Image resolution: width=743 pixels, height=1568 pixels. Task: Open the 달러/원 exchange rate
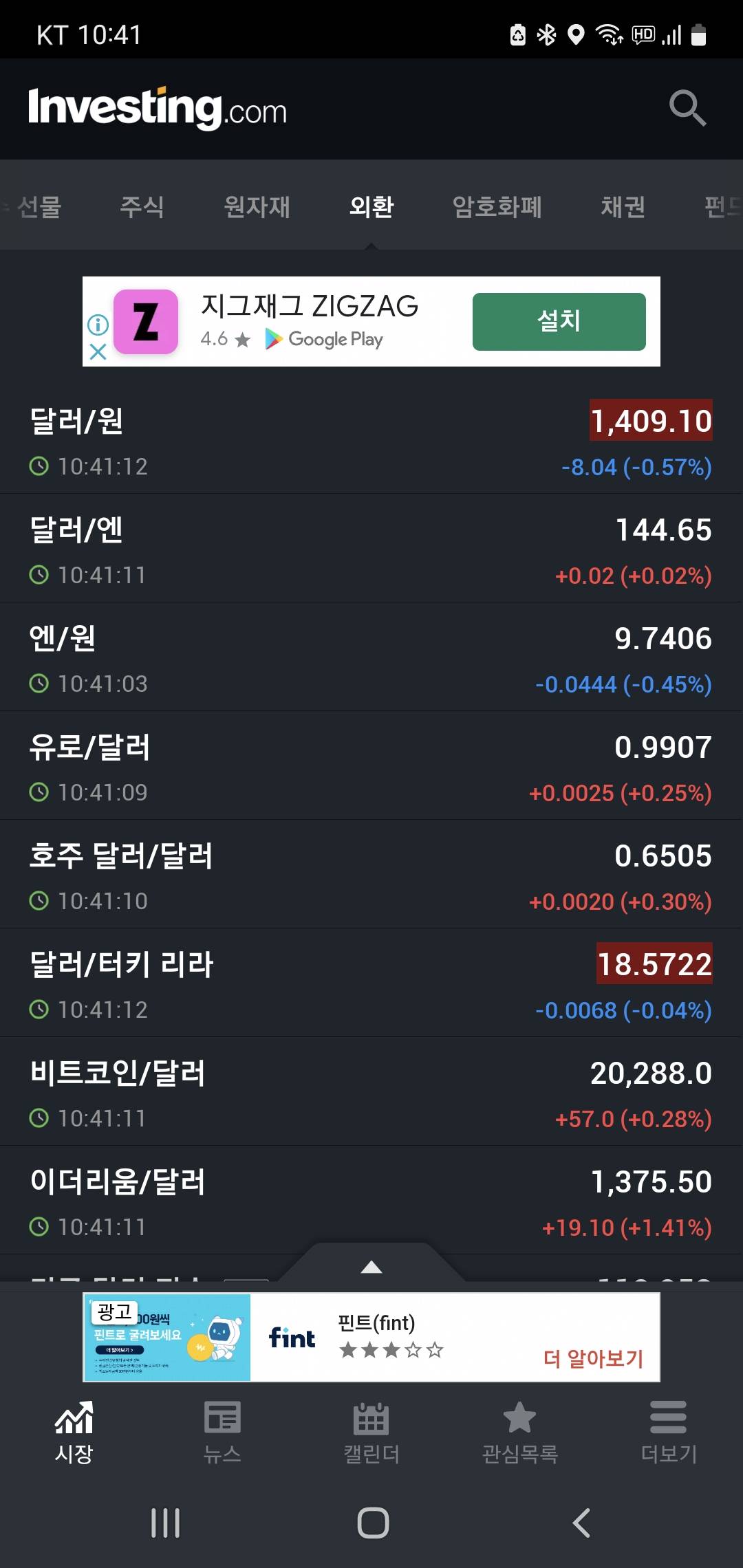[x=371, y=440]
